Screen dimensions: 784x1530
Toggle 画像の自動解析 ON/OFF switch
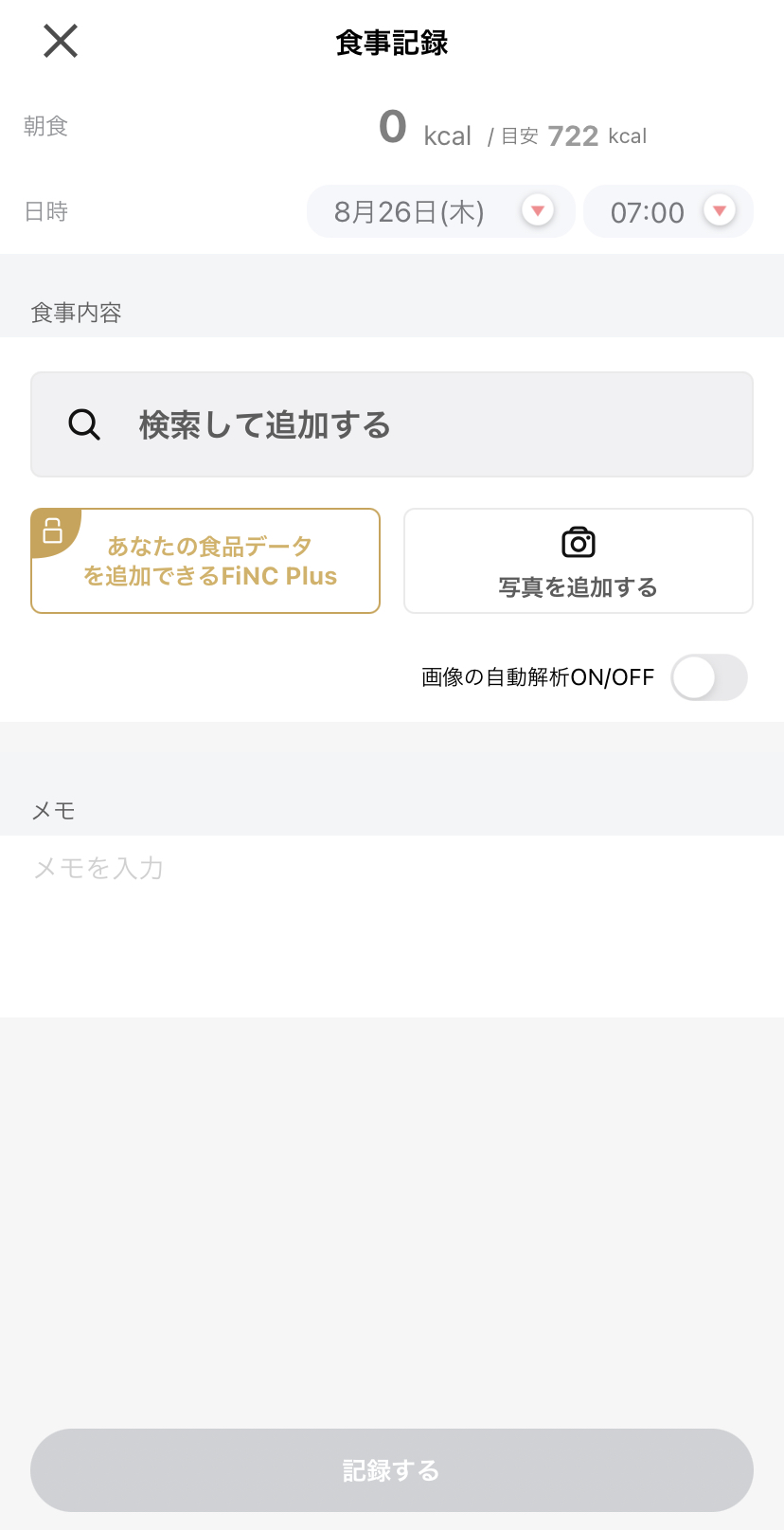(708, 677)
